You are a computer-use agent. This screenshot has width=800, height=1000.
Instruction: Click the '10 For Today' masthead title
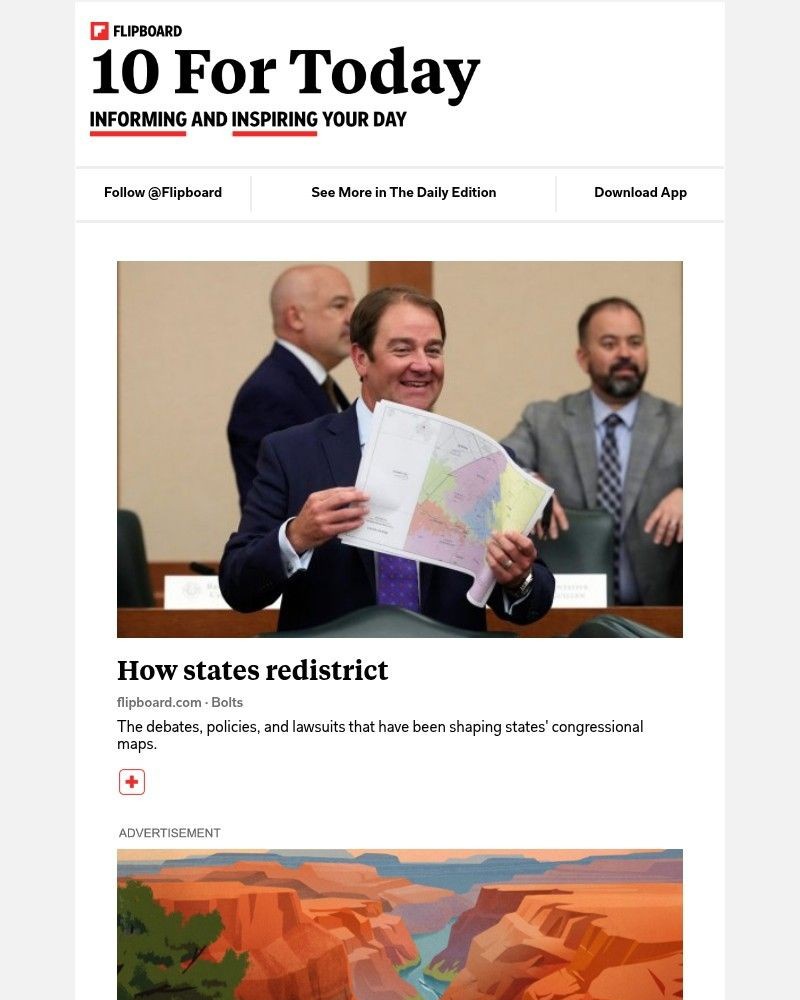tap(284, 72)
